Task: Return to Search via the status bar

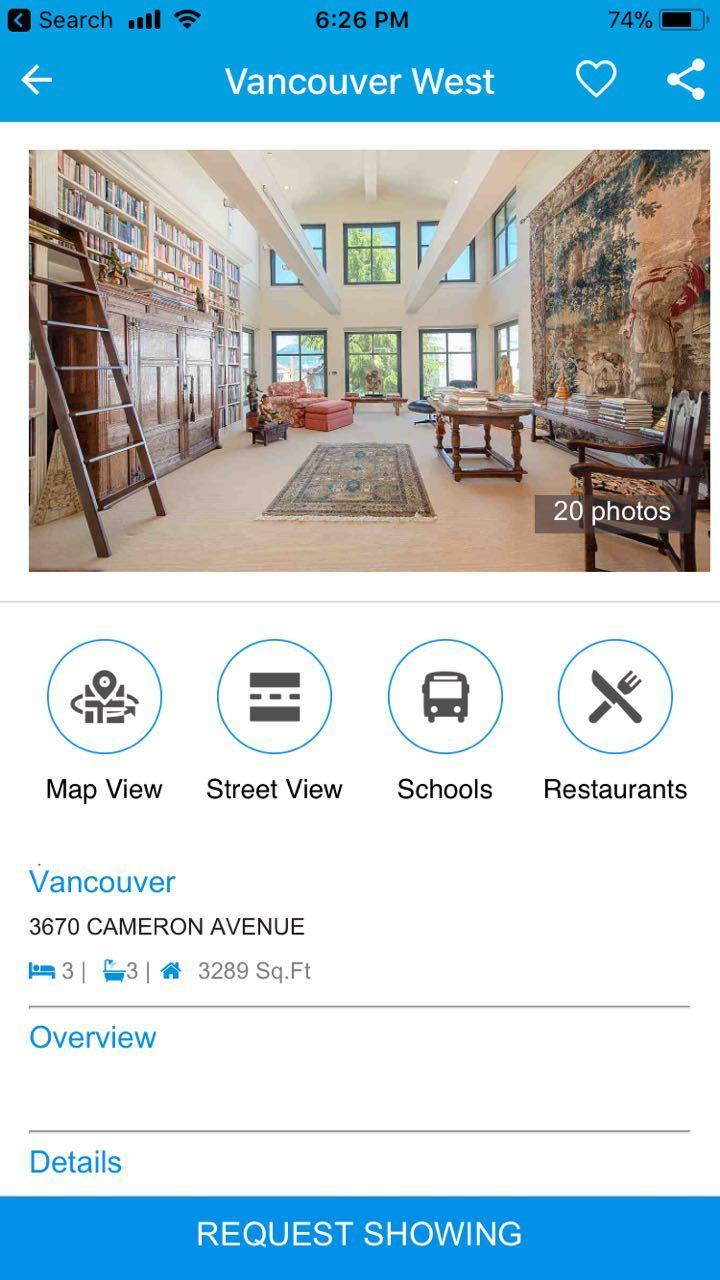Action: tap(60, 20)
